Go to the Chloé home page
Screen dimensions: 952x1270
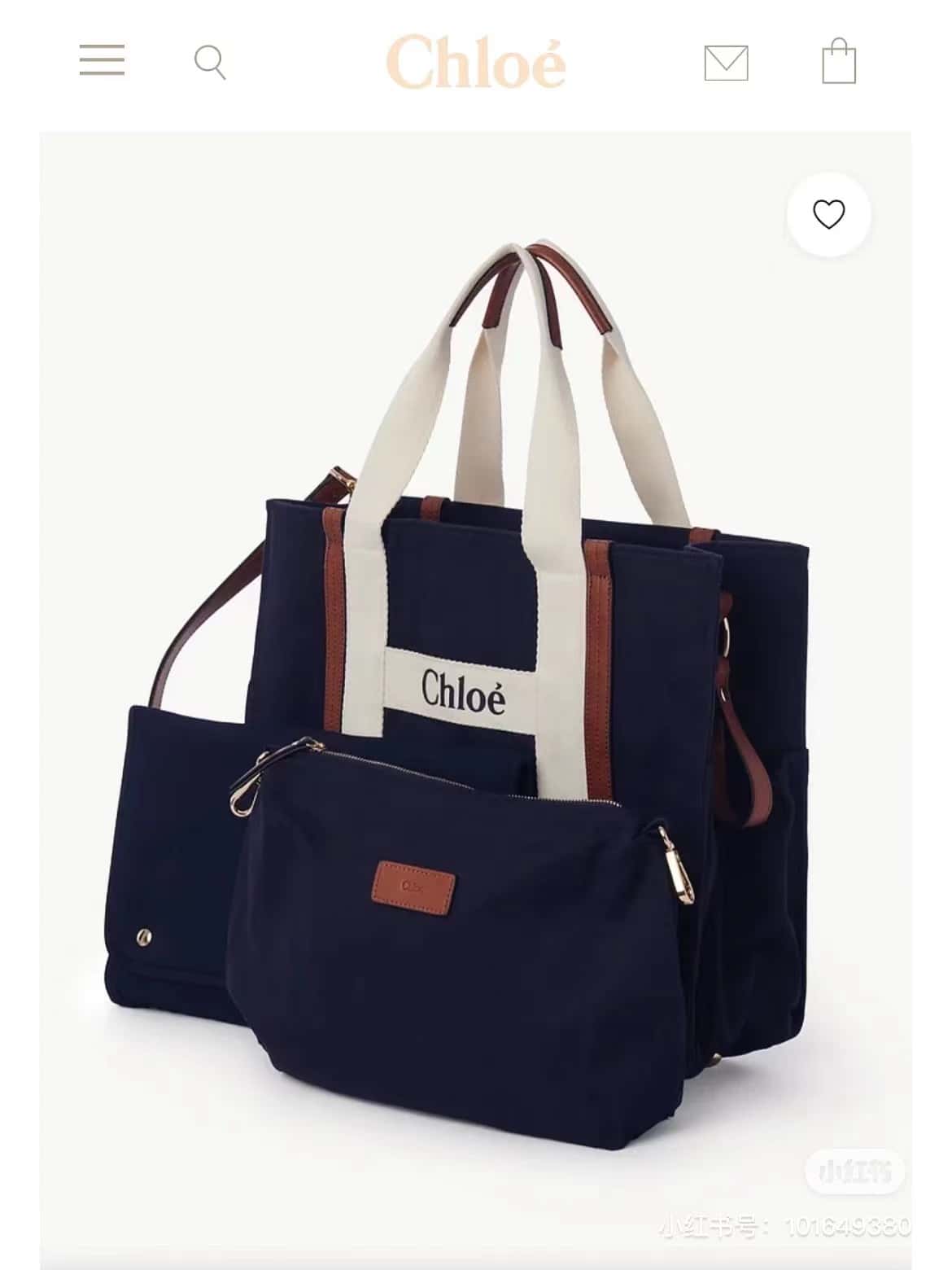[476, 62]
